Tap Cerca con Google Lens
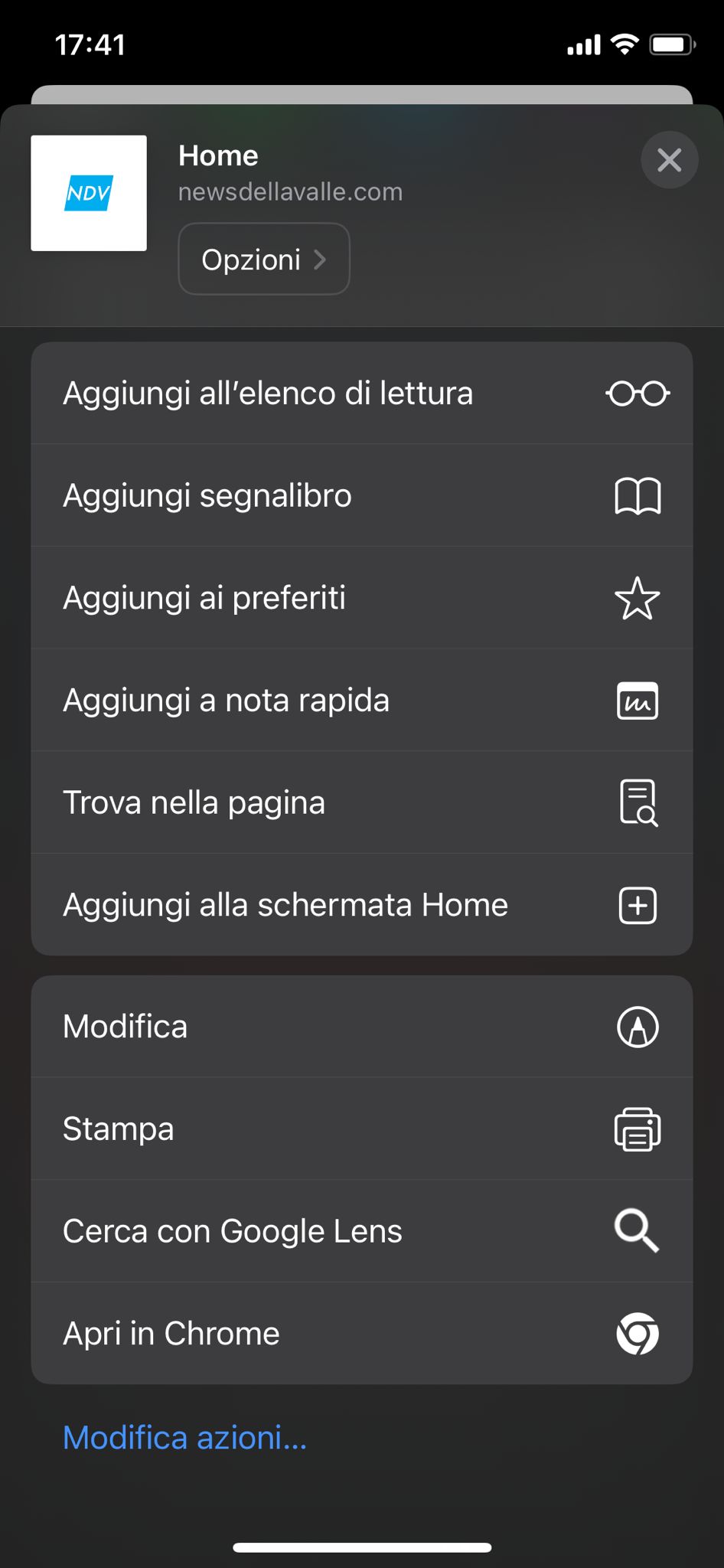 point(362,1231)
